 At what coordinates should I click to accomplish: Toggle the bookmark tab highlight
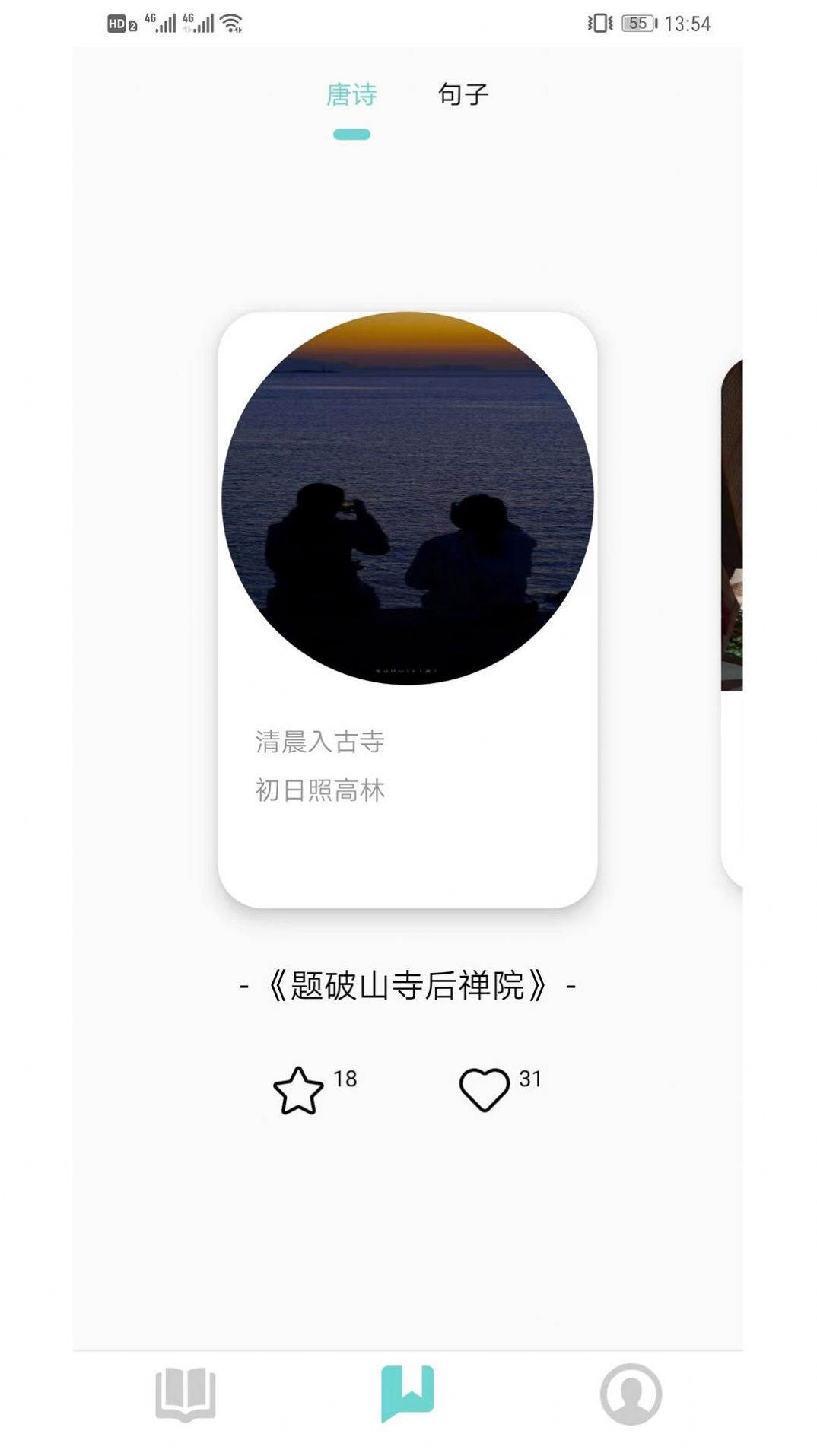tap(351, 134)
